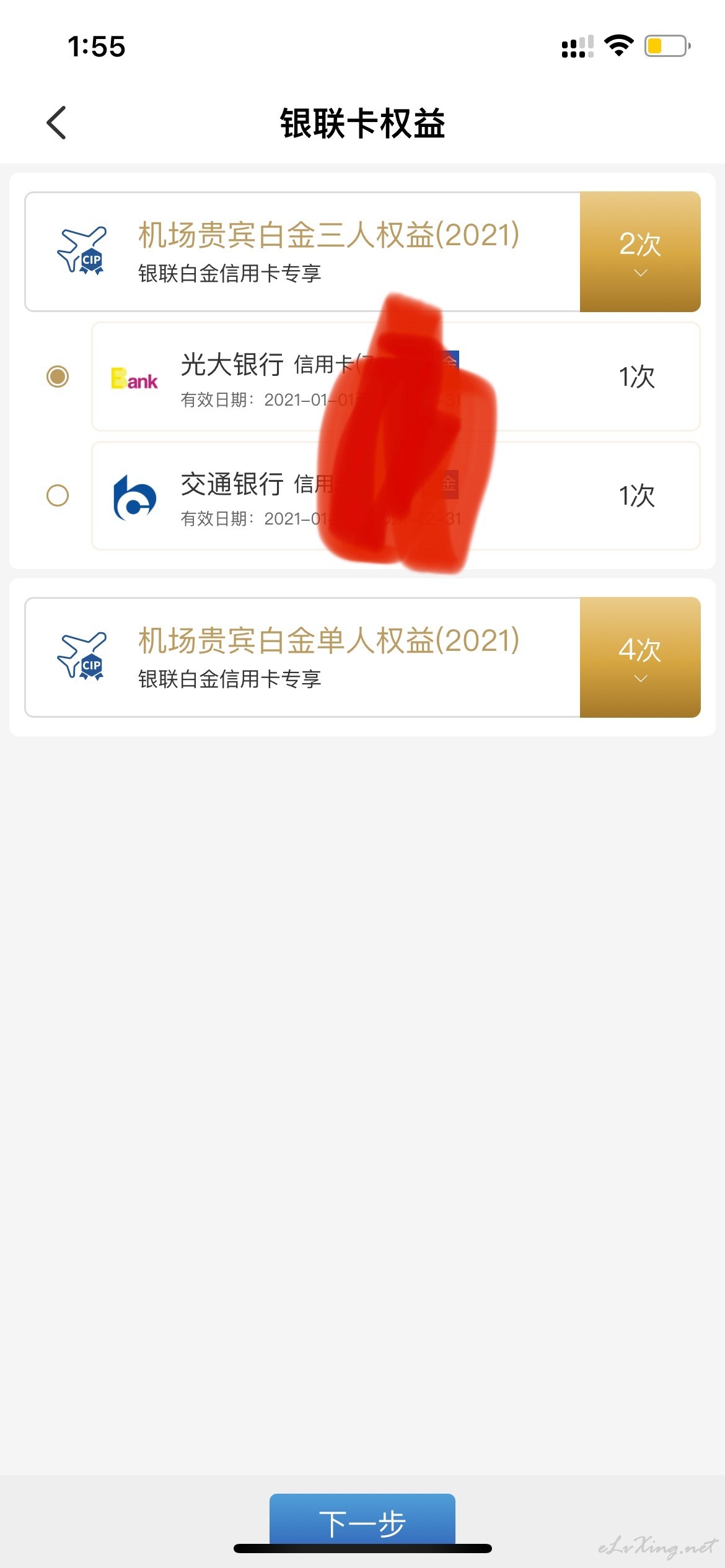
Task: Collapse the 机场贵宾白金三人权益 2次 expander
Action: click(x=640, y=251)
